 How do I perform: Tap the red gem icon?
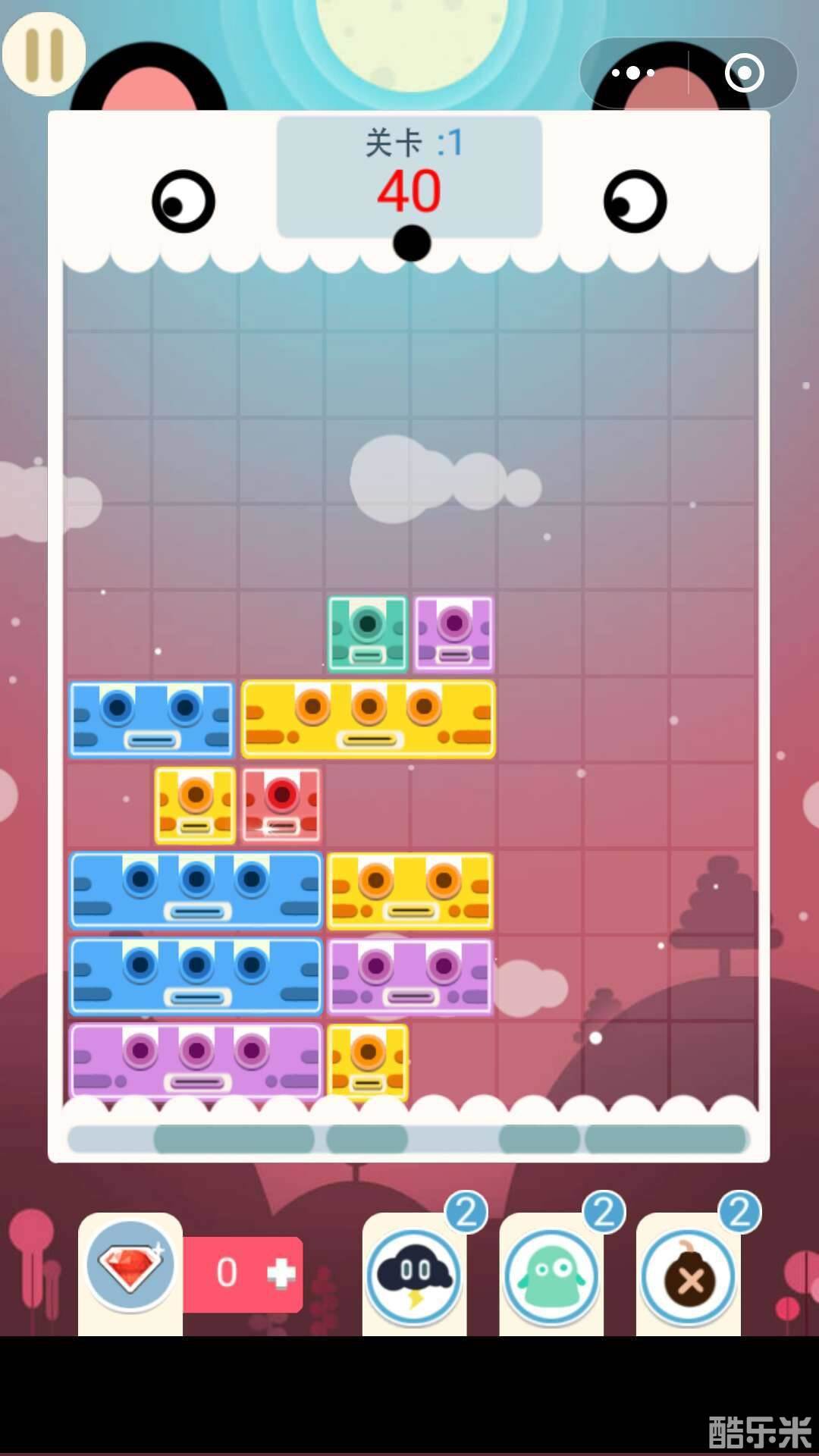130,1266
